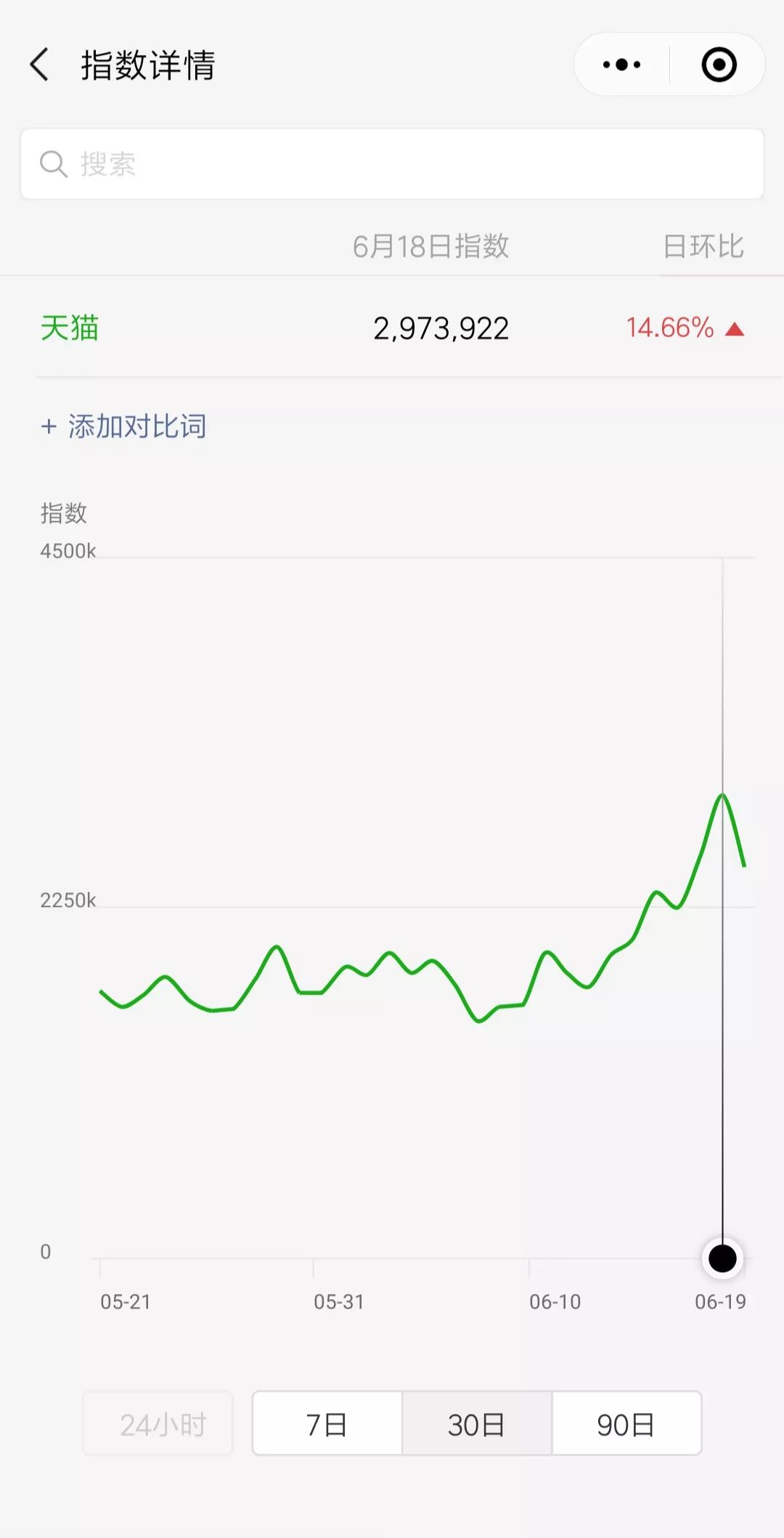Close the mini program with the circle button
The height and width of the screenshot is (1538, 784).
point(719,65)
